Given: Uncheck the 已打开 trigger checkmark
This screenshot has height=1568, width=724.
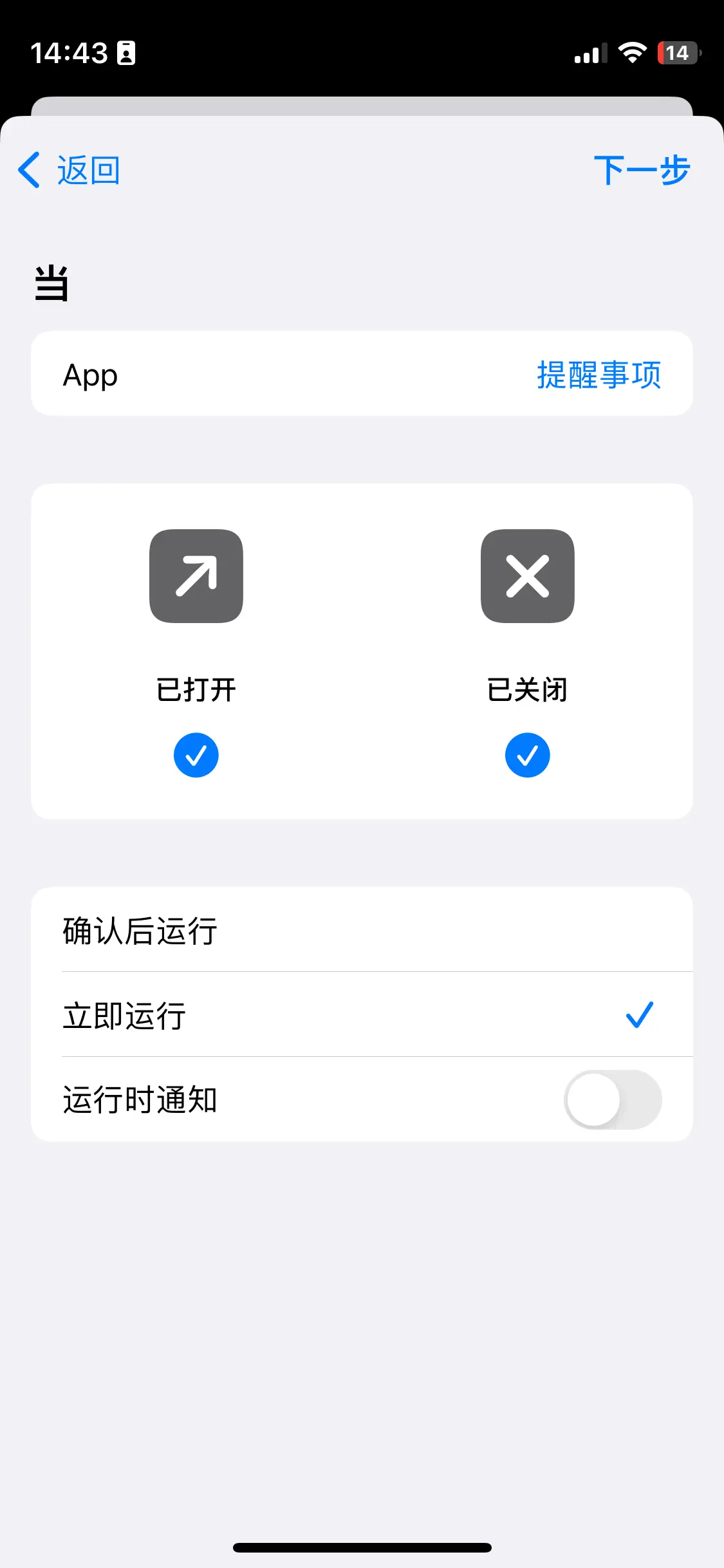Looking at the screenshot, I should coord(196,754).
